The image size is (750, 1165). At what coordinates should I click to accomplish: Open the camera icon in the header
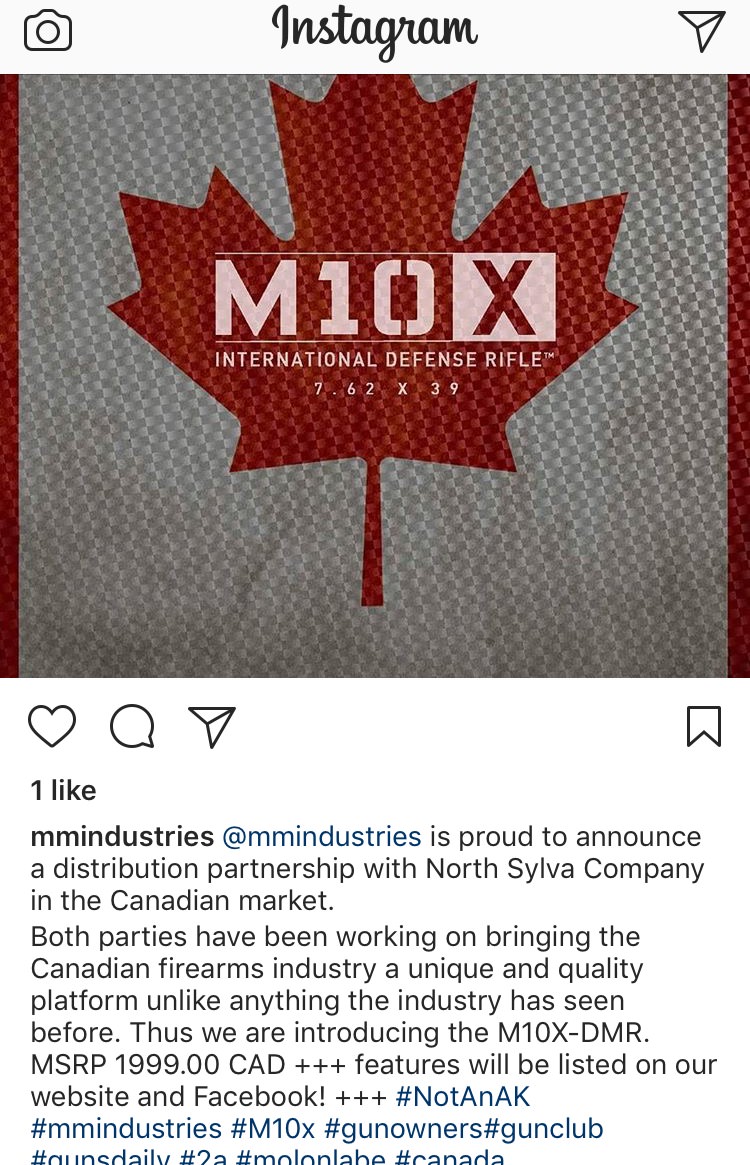[x=48, y=31]
